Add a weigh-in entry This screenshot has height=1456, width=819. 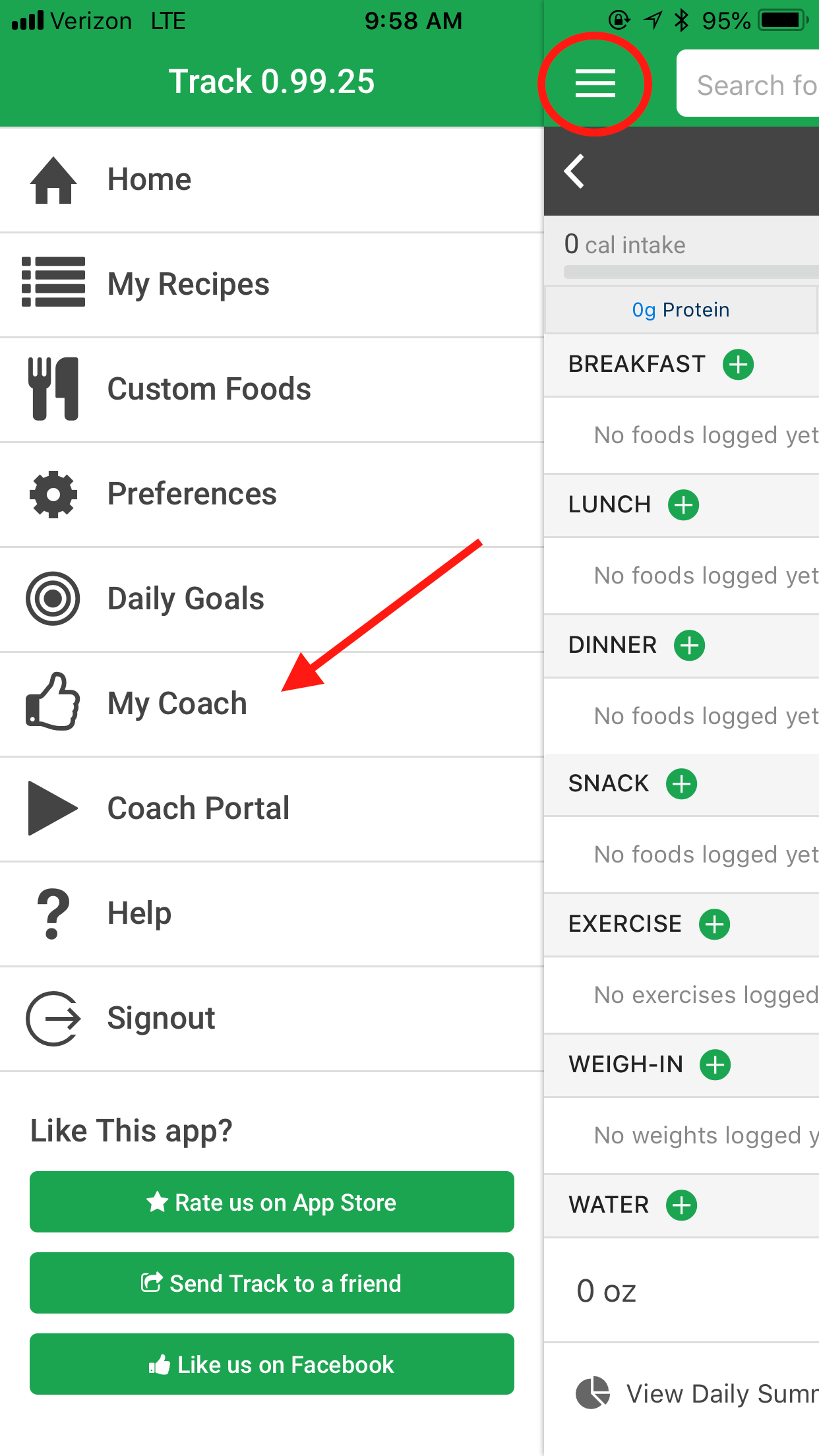click(x=715, y=1064)
